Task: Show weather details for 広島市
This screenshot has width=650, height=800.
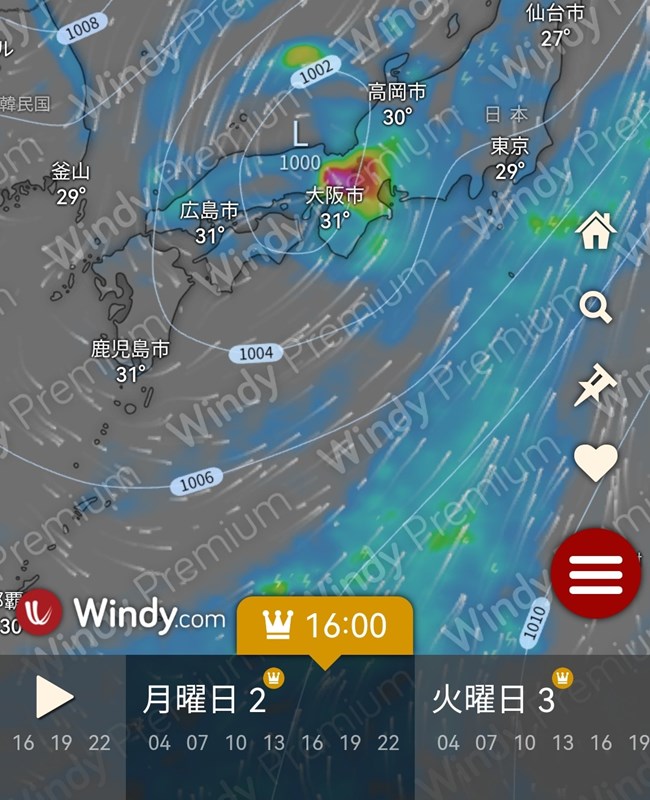Action: tap(209, 223)
